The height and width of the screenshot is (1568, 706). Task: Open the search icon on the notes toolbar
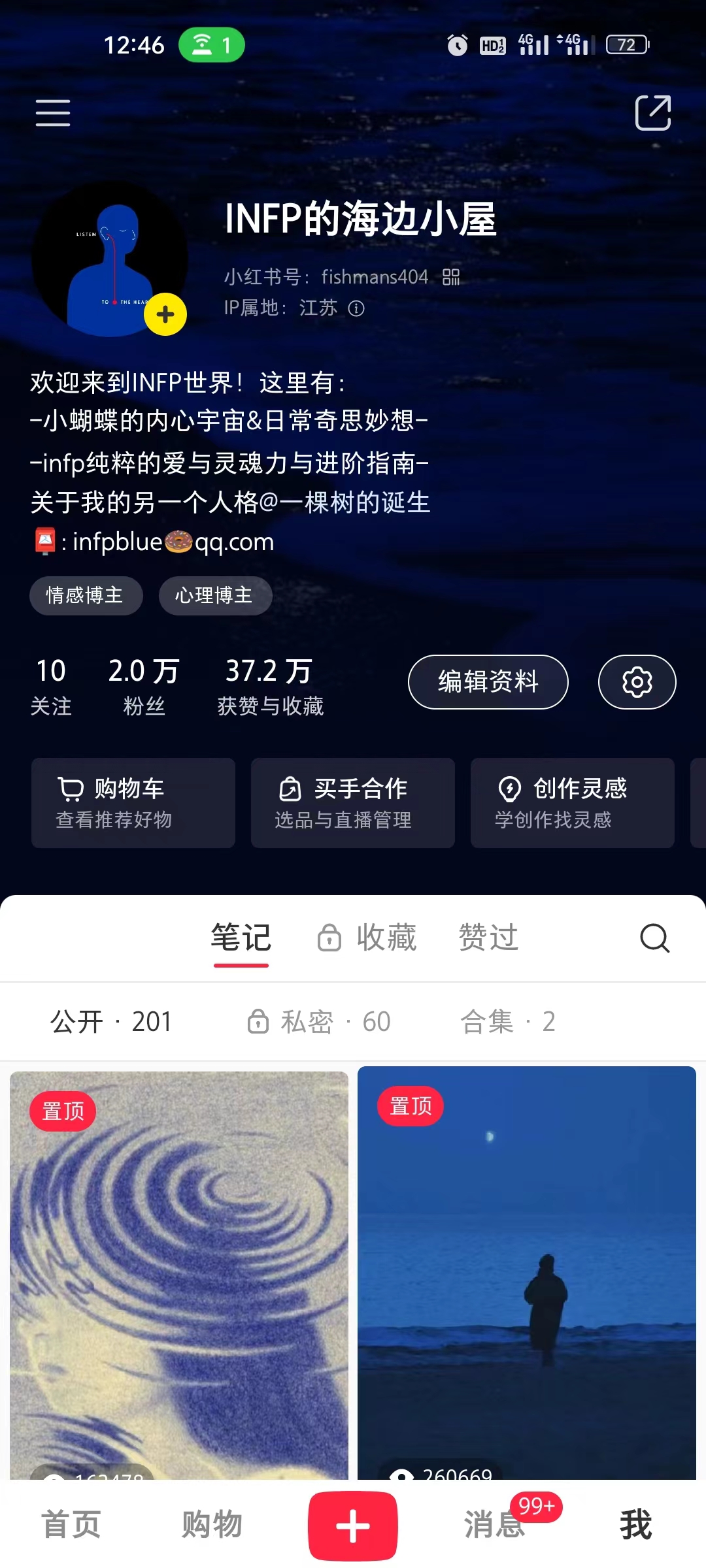[654, 939]
